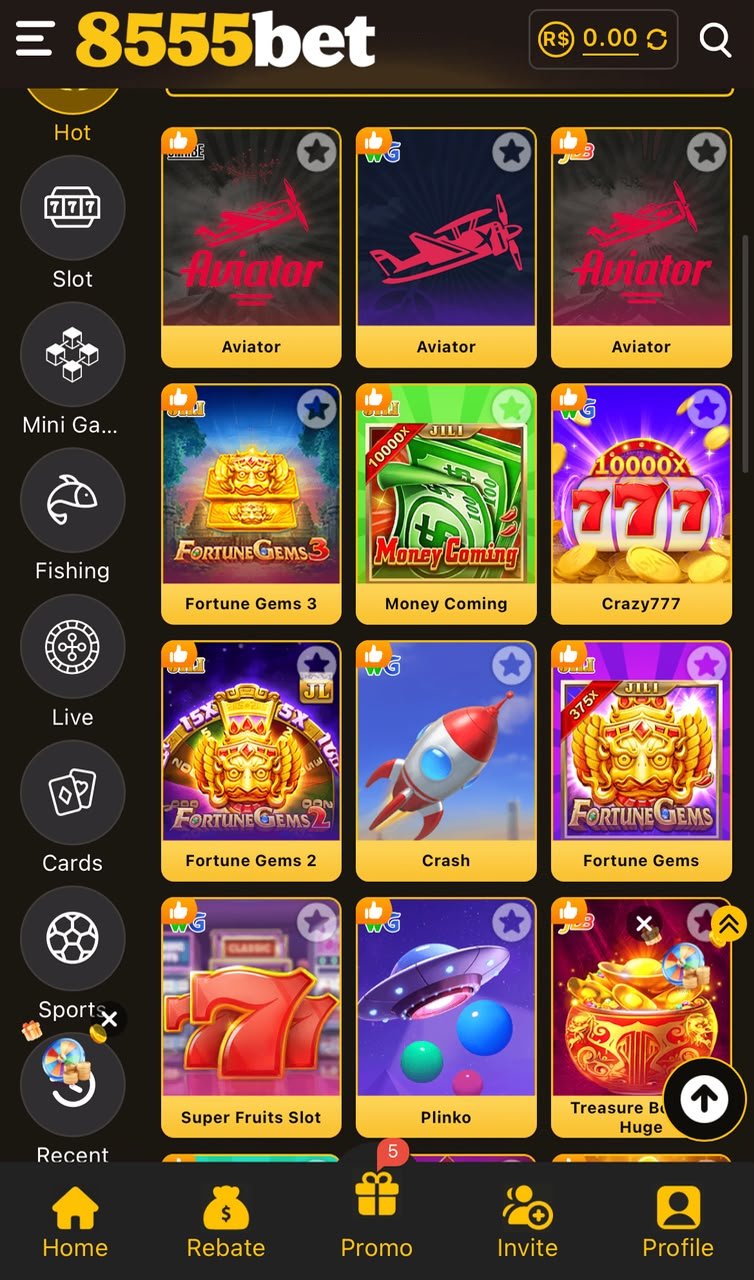Open Super Fruits Slot game
The image size is (754, 1280).
tap(251, 1018)
